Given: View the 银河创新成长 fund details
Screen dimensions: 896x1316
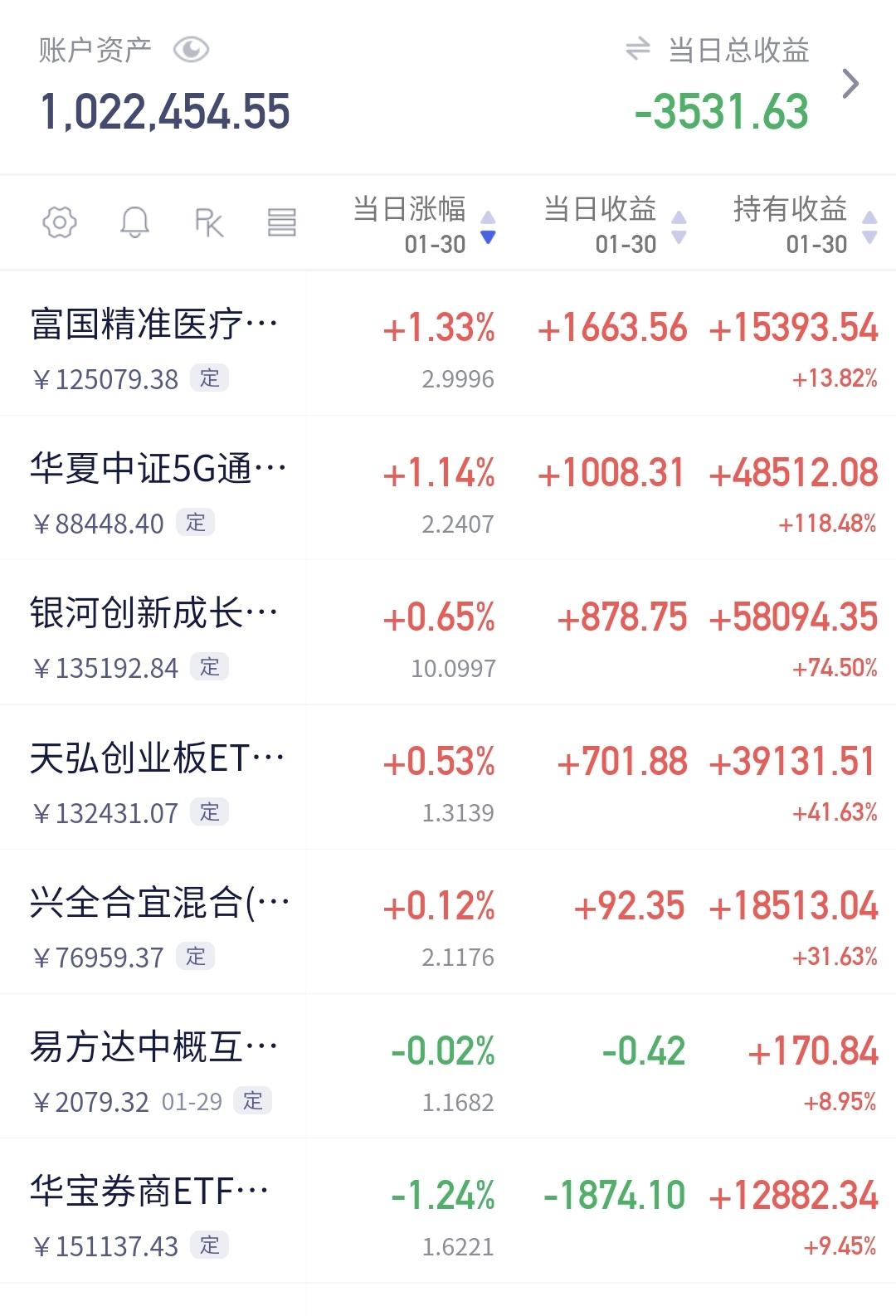Looking at the screenshot, I should click(x=448, y=632).
